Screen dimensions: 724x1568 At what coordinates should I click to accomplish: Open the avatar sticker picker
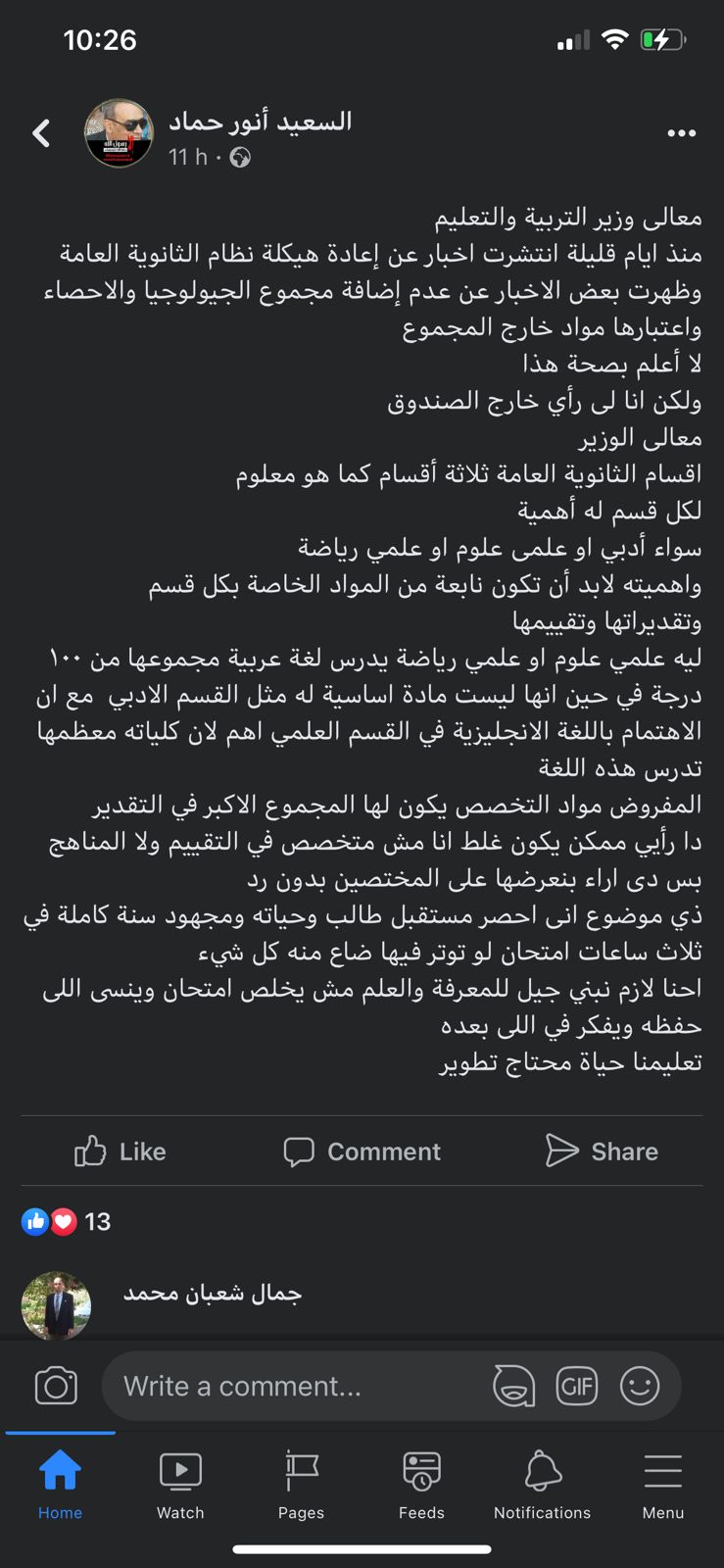513,1386
